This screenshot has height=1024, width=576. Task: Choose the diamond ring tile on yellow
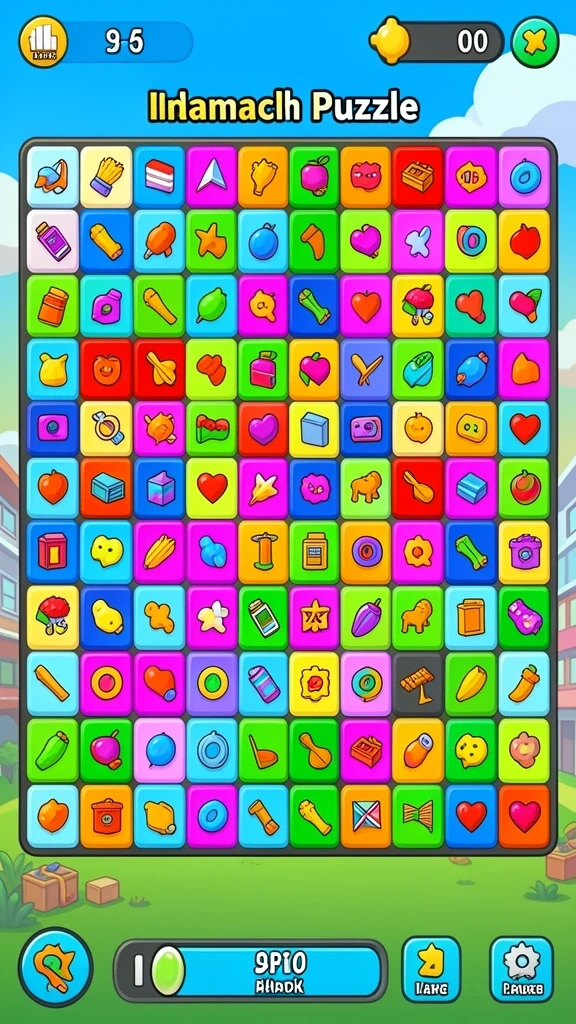(x=106, y=429)
